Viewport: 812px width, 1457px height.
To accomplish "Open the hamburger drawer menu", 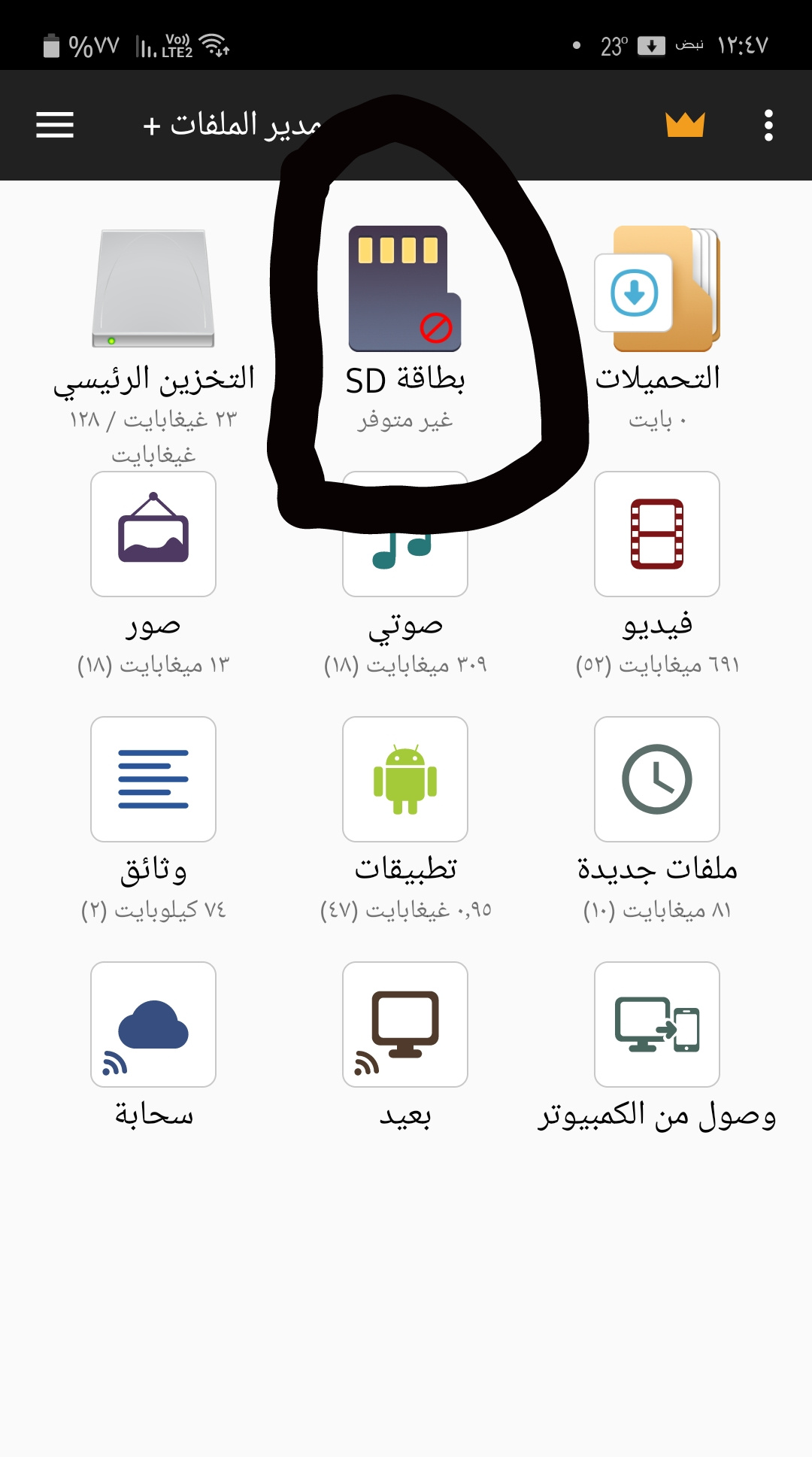I will (55, 125).
